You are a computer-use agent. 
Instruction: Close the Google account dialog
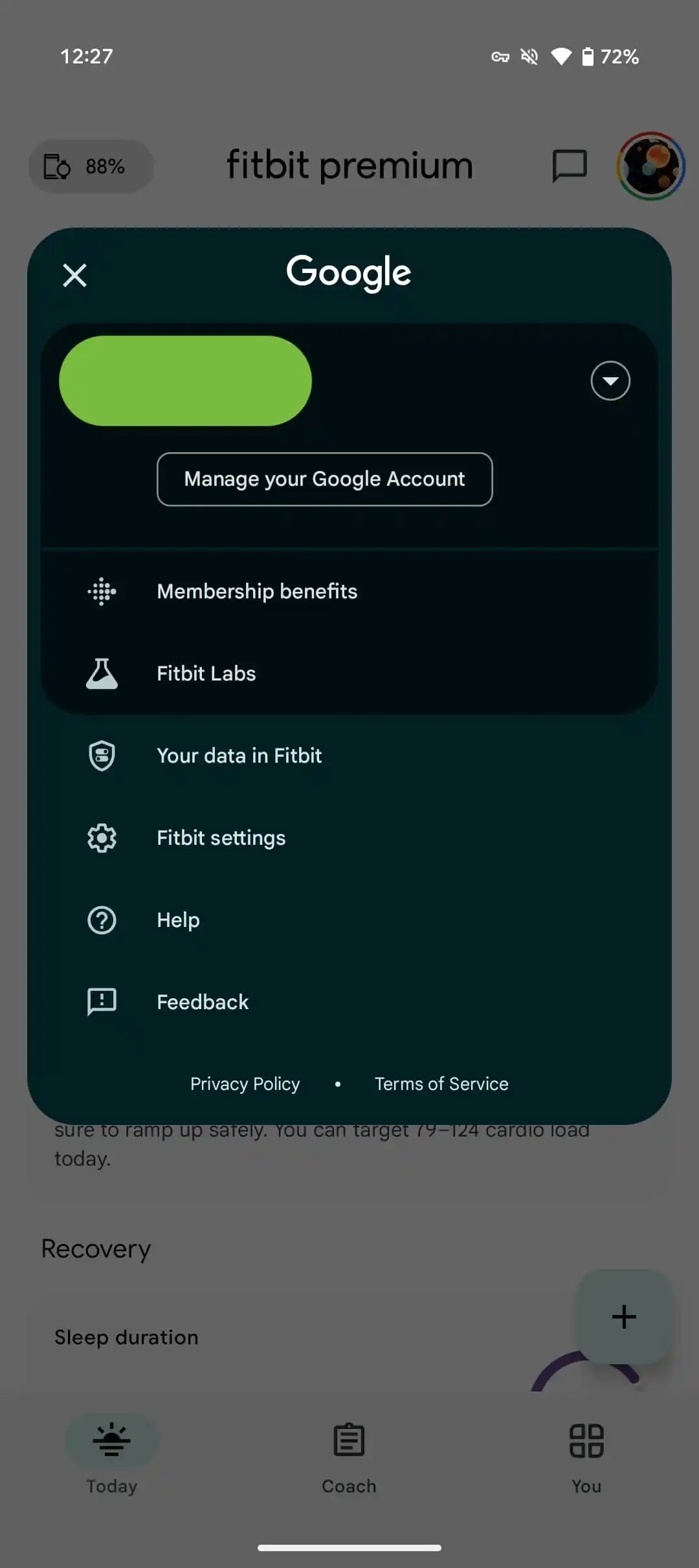coord(74,276)
